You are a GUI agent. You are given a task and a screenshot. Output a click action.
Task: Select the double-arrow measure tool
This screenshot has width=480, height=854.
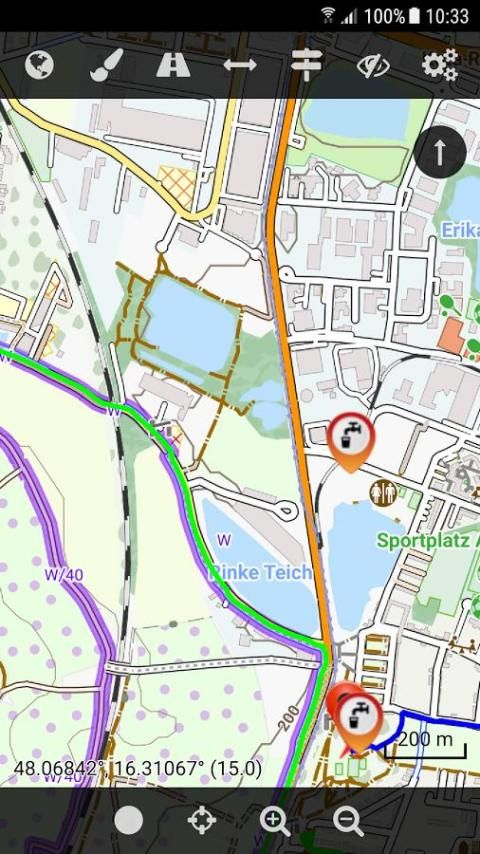click(240, 65)
